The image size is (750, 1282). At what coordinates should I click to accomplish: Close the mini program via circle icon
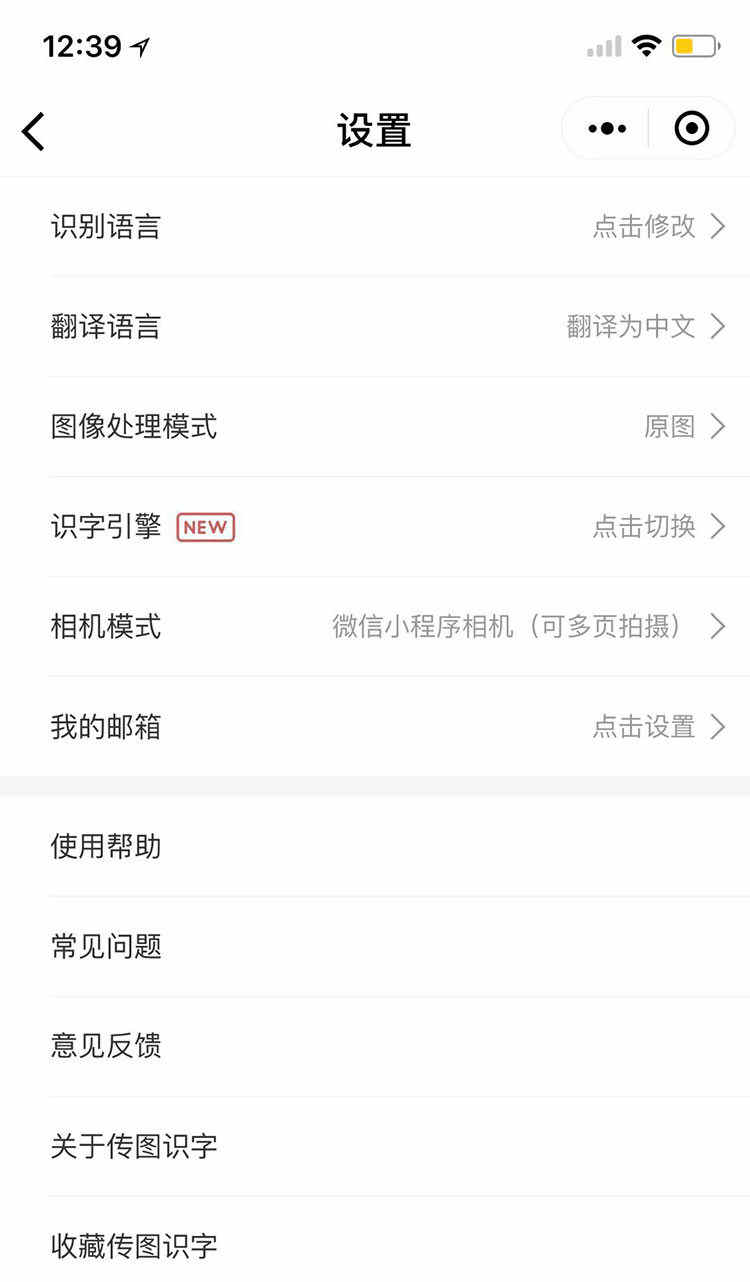point(692,128)
